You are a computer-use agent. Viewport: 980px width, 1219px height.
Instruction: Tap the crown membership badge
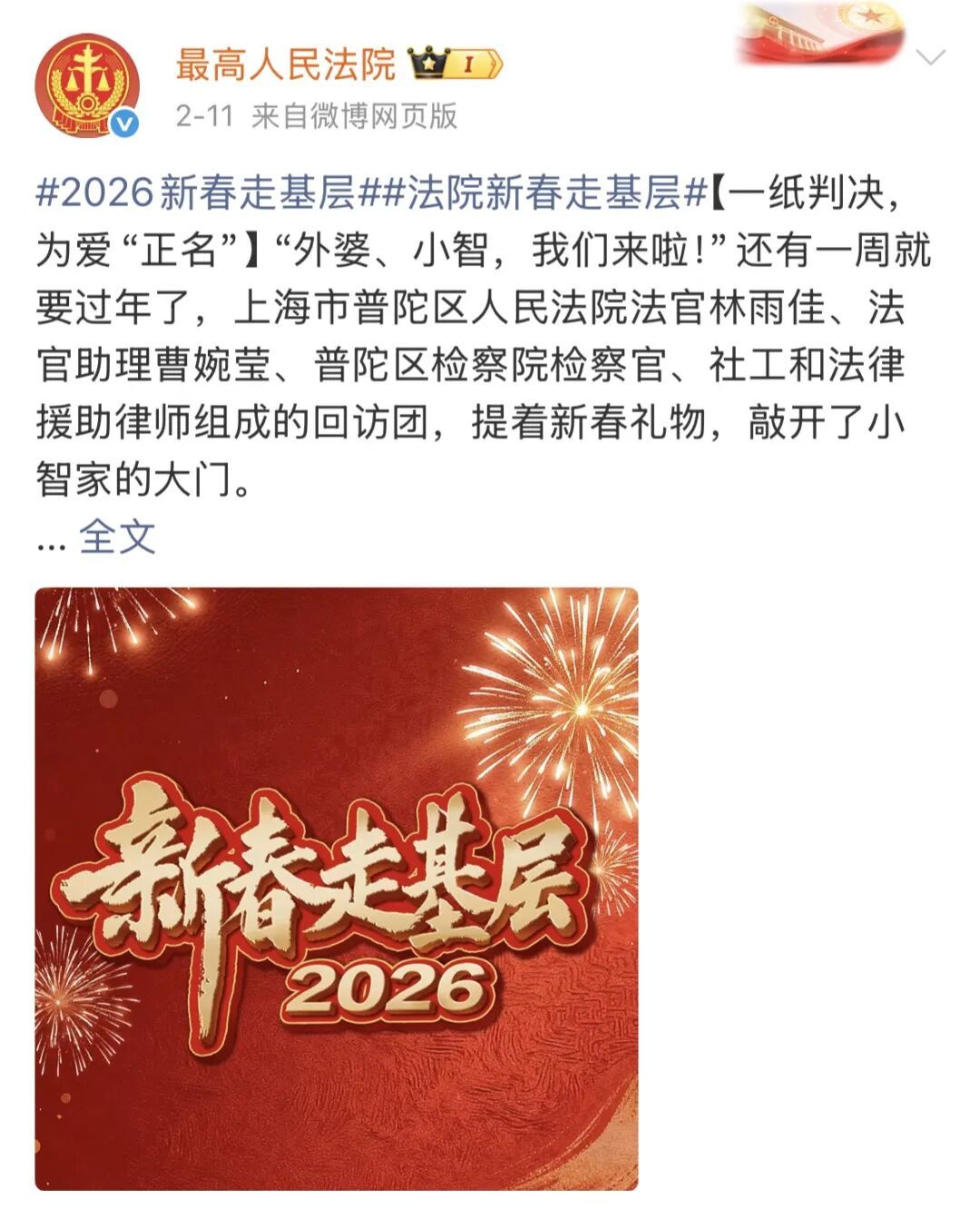pyautogui.click(x=455, y=64)
